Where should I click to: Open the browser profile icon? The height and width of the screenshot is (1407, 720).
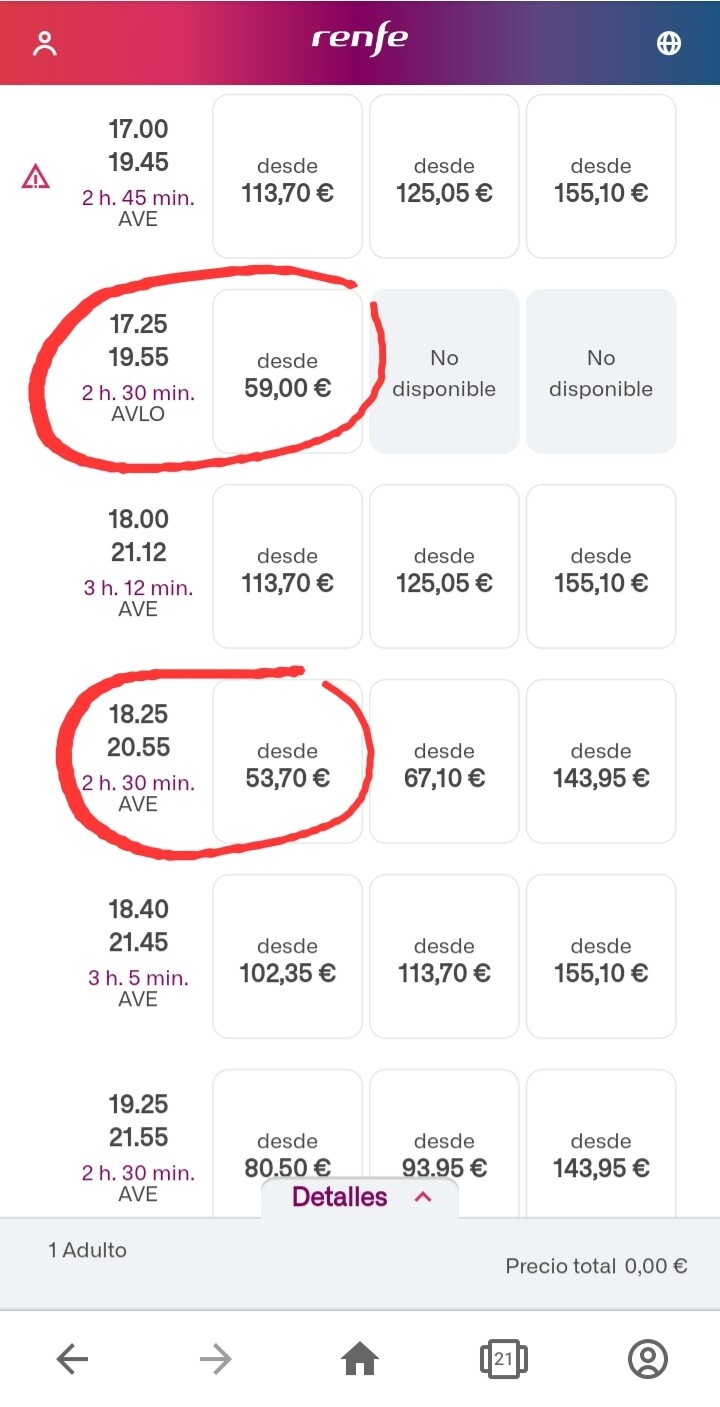(x=647, y=1358)
